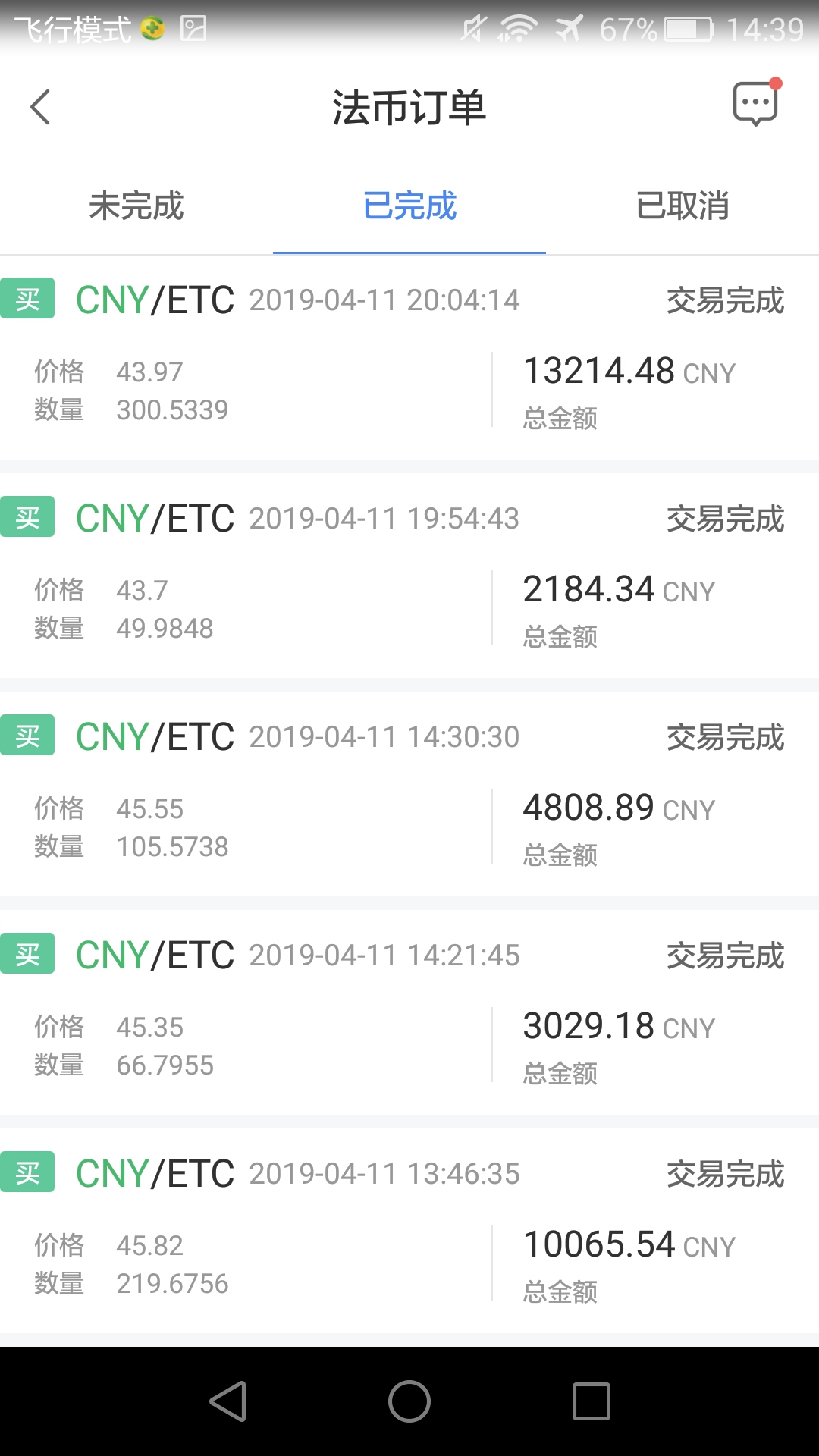The width and height of the screenshot is (819, 1456).
Task: Select the 已完成 tab
Action: [409, 206]
